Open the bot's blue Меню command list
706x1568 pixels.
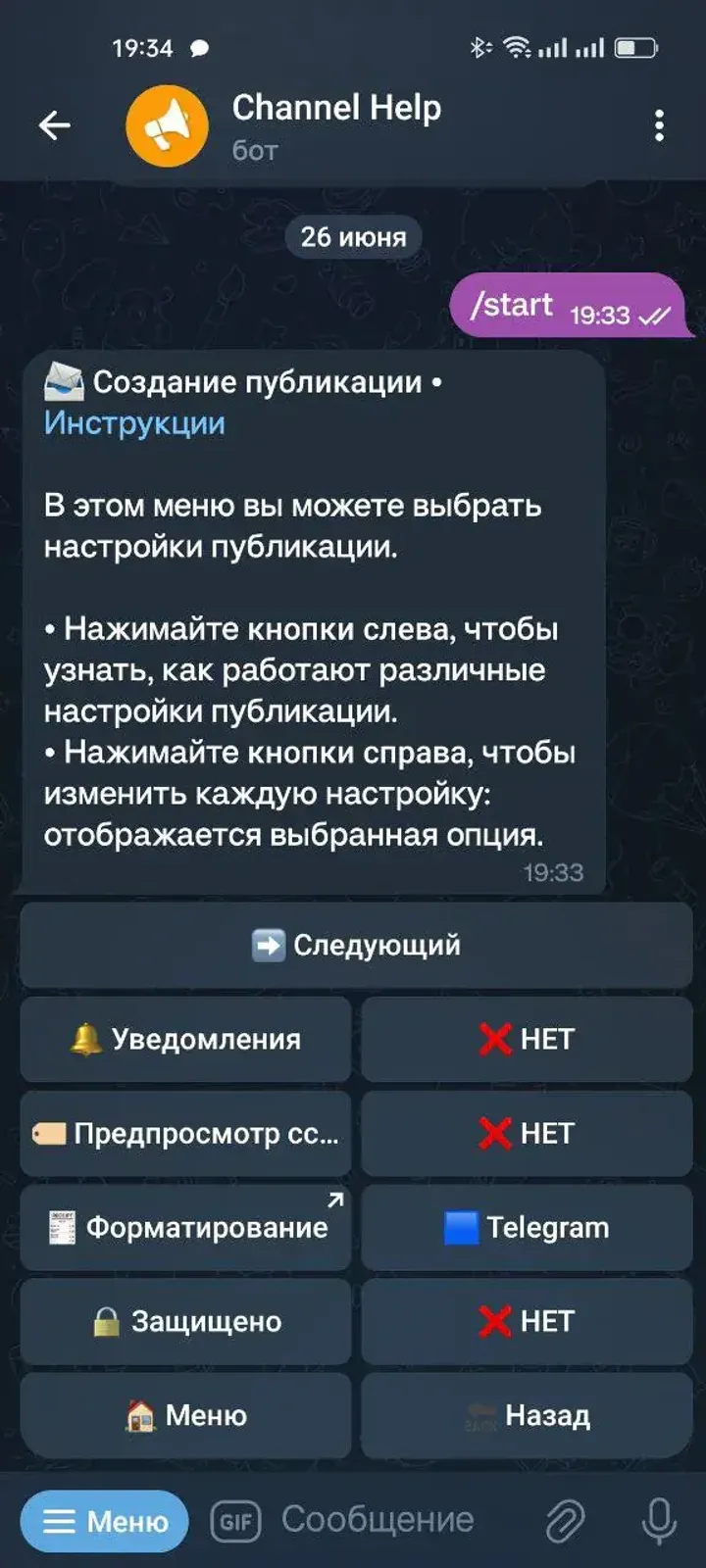click(103, 1520)
